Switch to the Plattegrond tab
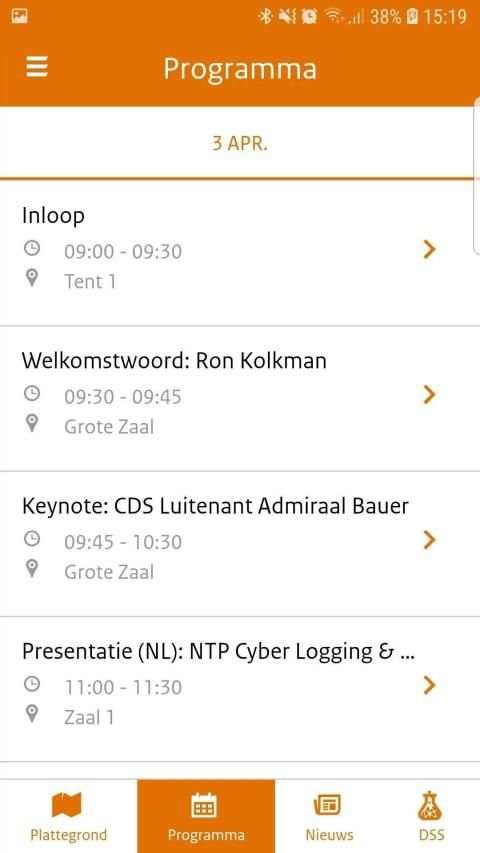480x853 pixels. (x=69, y=816)
